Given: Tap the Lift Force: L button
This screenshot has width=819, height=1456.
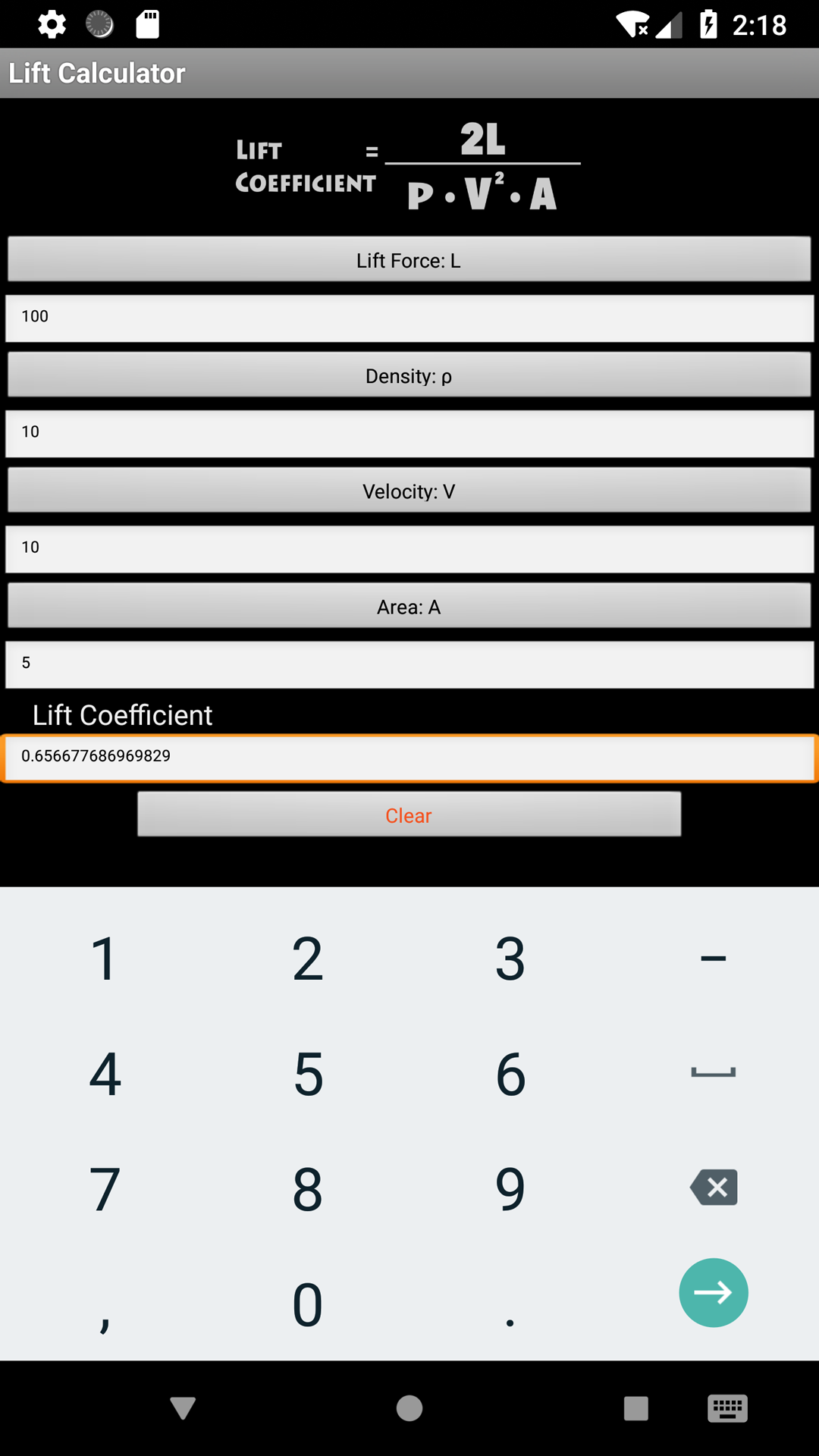Looking at the screenshot, I should 409,260.
